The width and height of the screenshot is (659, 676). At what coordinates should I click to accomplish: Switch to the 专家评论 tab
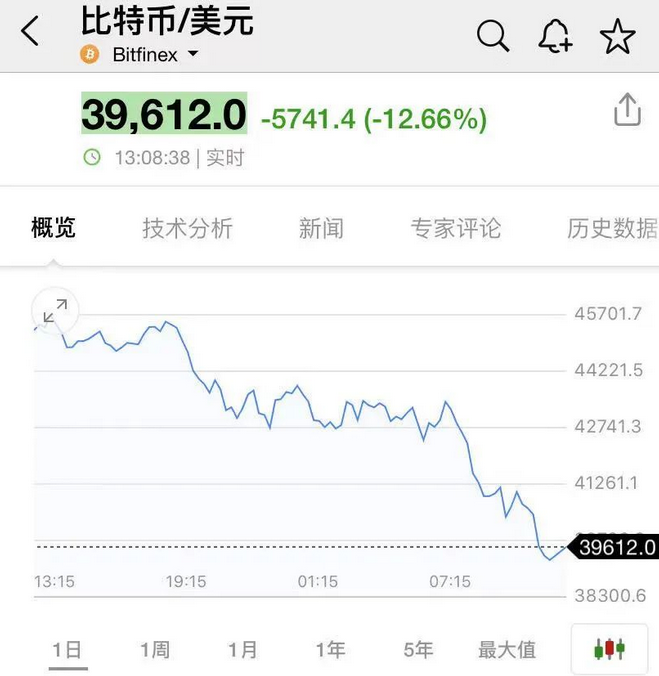point(456,228)
